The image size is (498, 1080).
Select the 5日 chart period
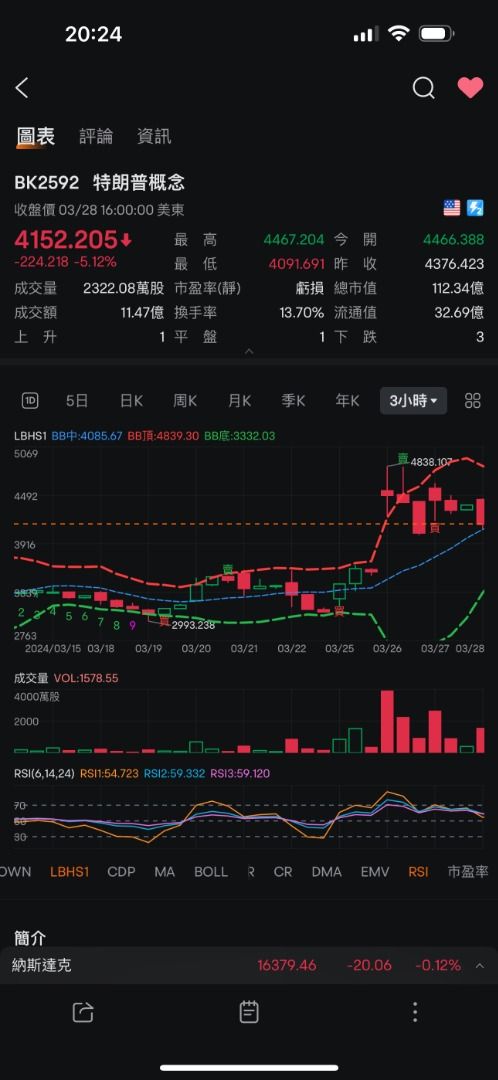pyautogui.click(x=77, y=401)
